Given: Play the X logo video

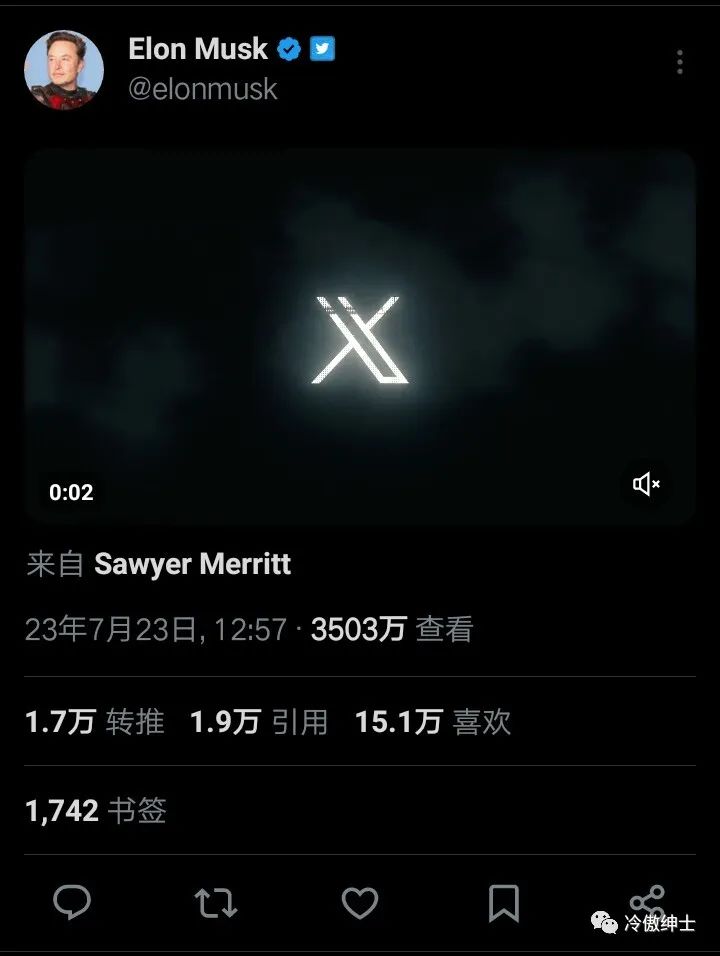Looking at the screenshot, I should pyautogui.click(x=359, y=338).
